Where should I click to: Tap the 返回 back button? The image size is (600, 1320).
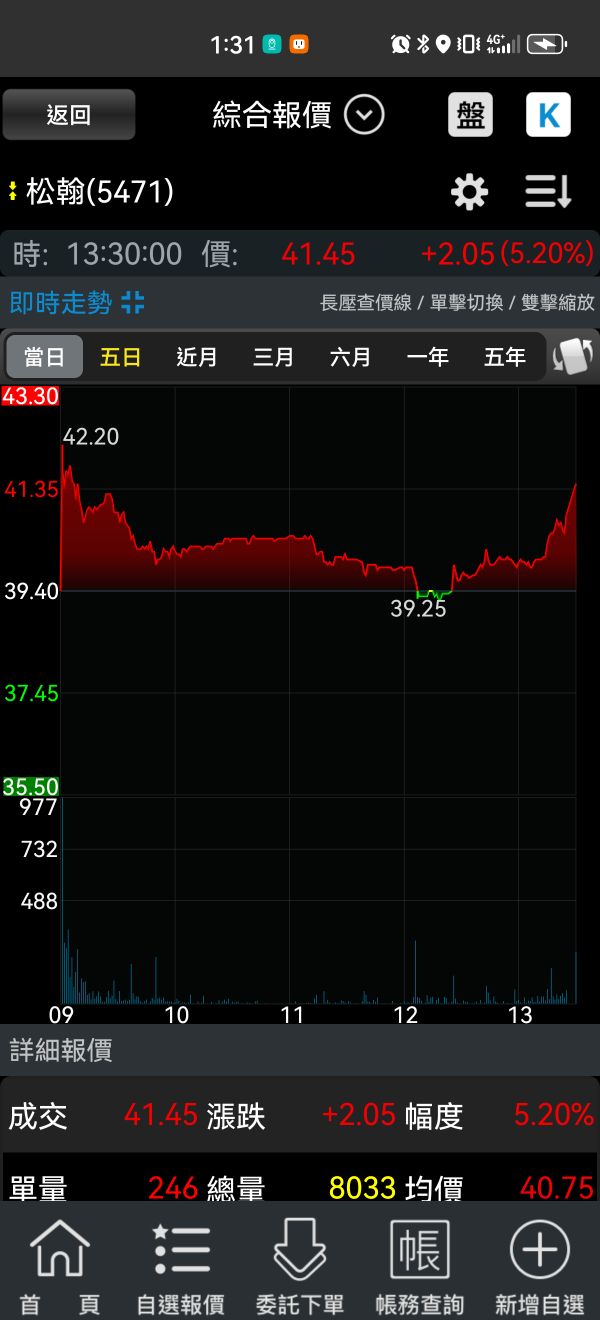tap(68, 115)
